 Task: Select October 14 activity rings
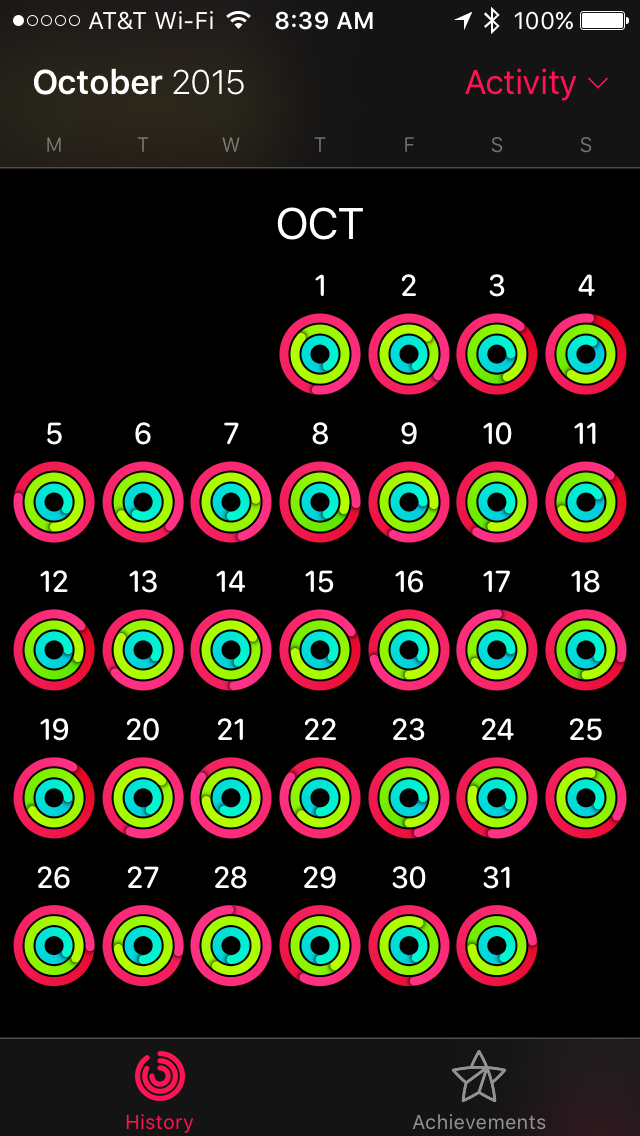coord(231,650)
